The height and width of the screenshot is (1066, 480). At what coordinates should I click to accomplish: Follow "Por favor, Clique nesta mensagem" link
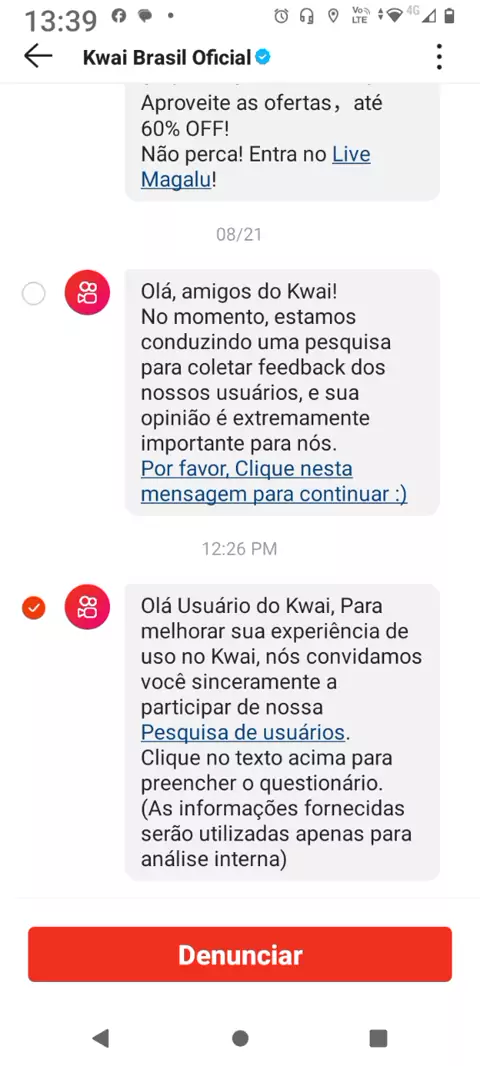(273, 481)
